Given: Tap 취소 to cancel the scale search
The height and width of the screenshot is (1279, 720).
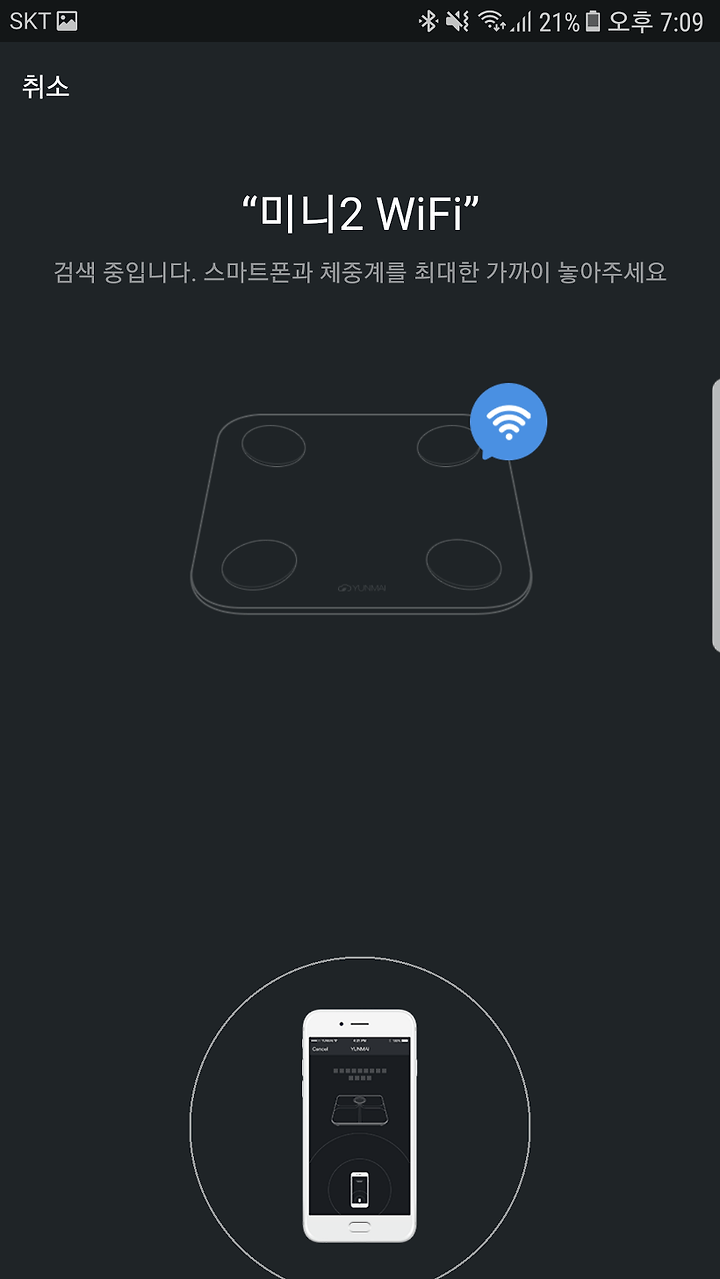Looking at the screenshot, I should pyautogui.click(x=46, y=86).
